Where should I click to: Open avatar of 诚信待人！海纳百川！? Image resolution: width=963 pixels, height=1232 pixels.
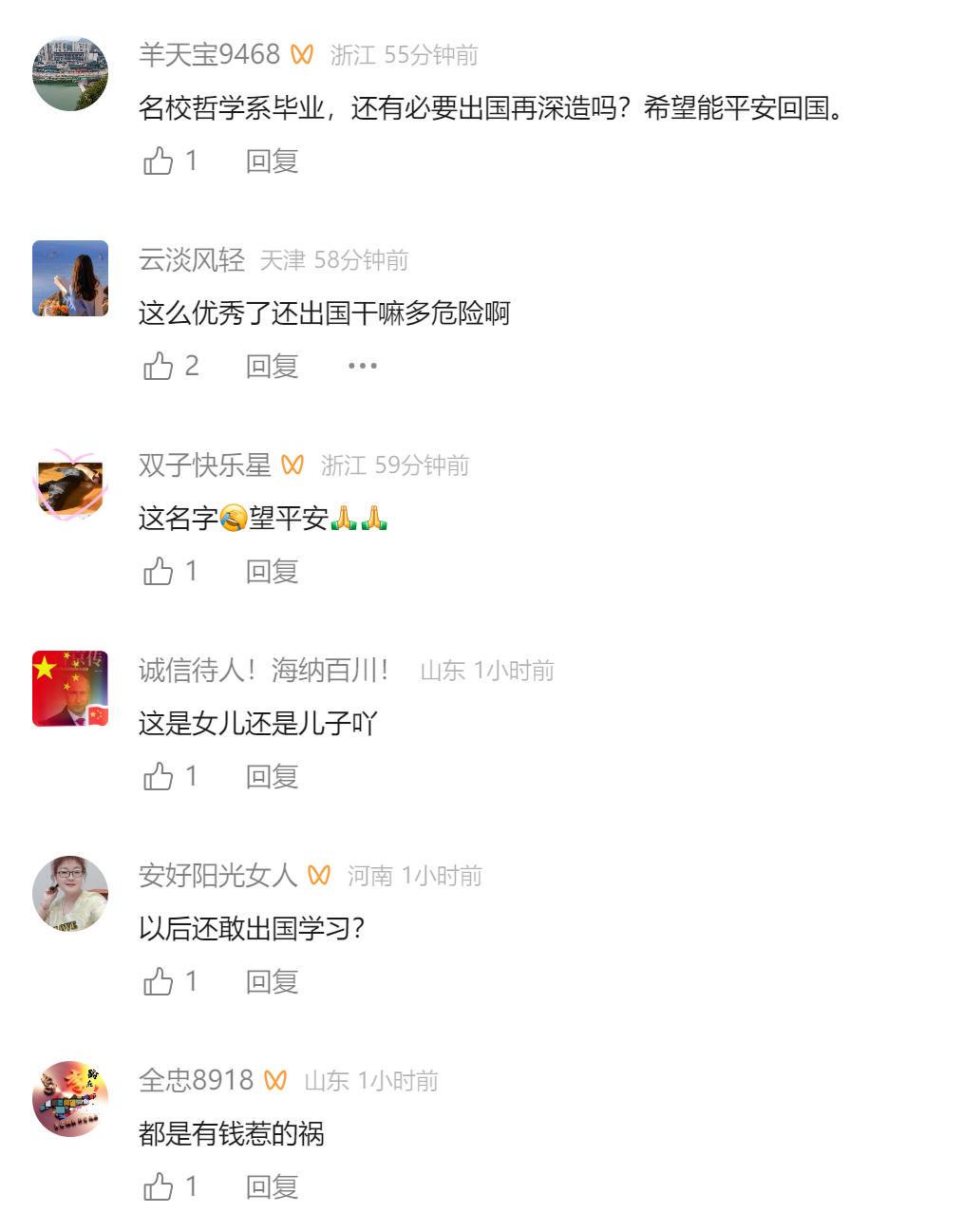[70, 689]
